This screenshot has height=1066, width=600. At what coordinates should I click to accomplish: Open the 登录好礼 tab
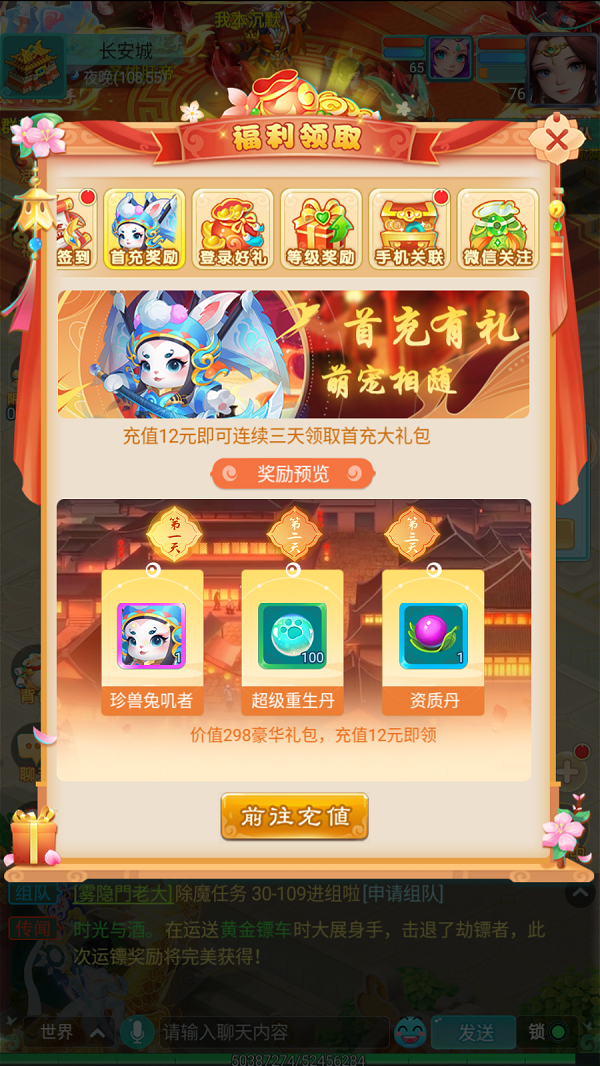[233, 229]
